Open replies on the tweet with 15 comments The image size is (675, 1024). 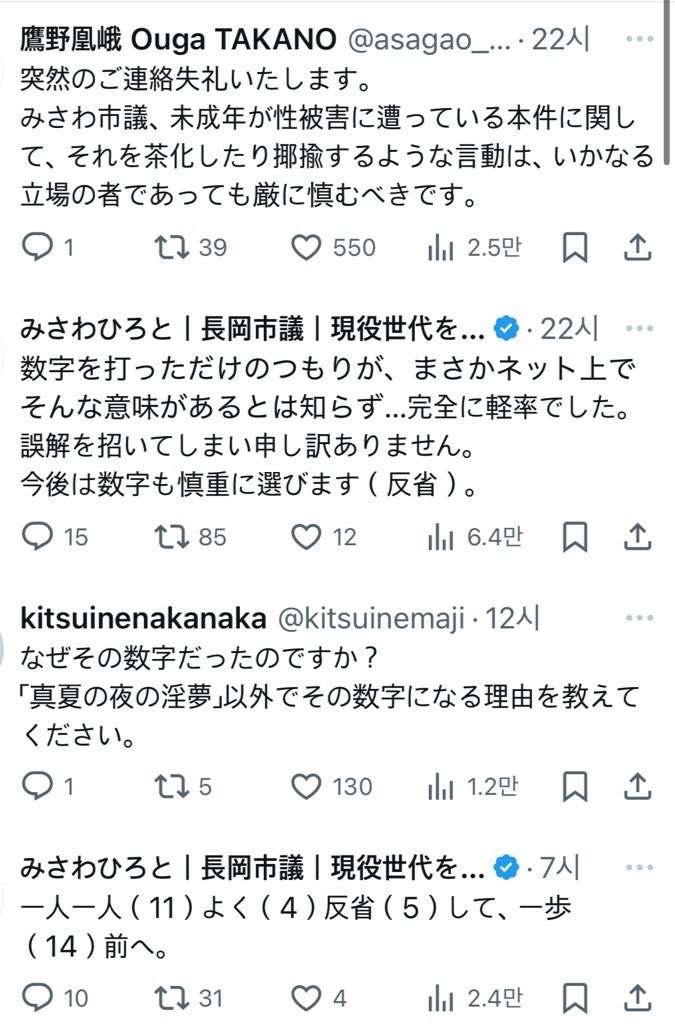point(36,537)
